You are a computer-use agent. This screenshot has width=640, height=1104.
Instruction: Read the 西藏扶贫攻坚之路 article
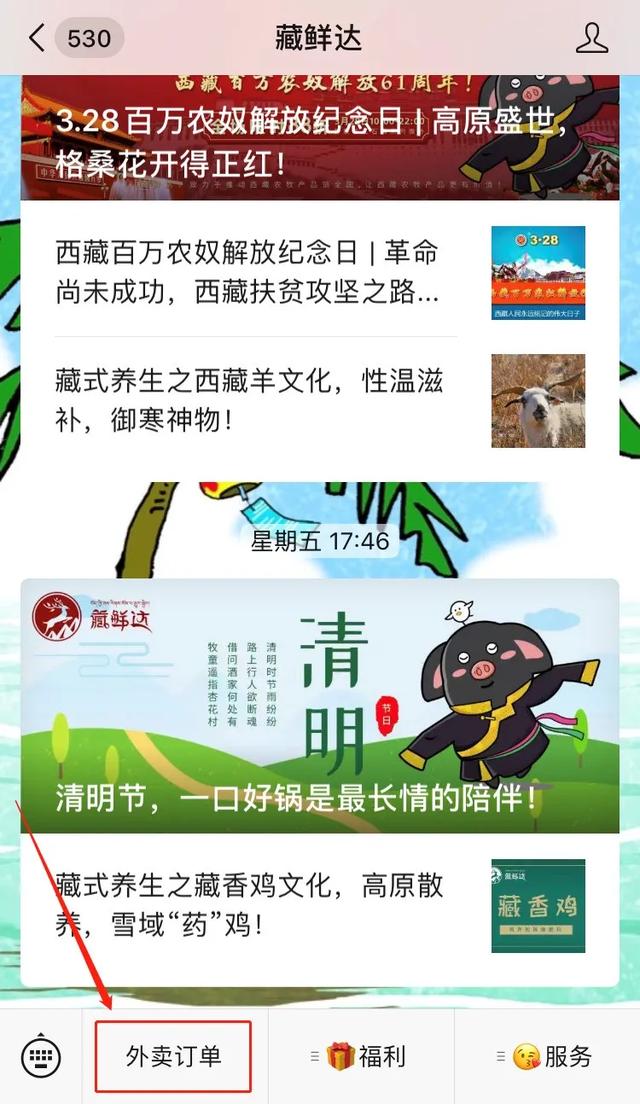click(248, 273)
